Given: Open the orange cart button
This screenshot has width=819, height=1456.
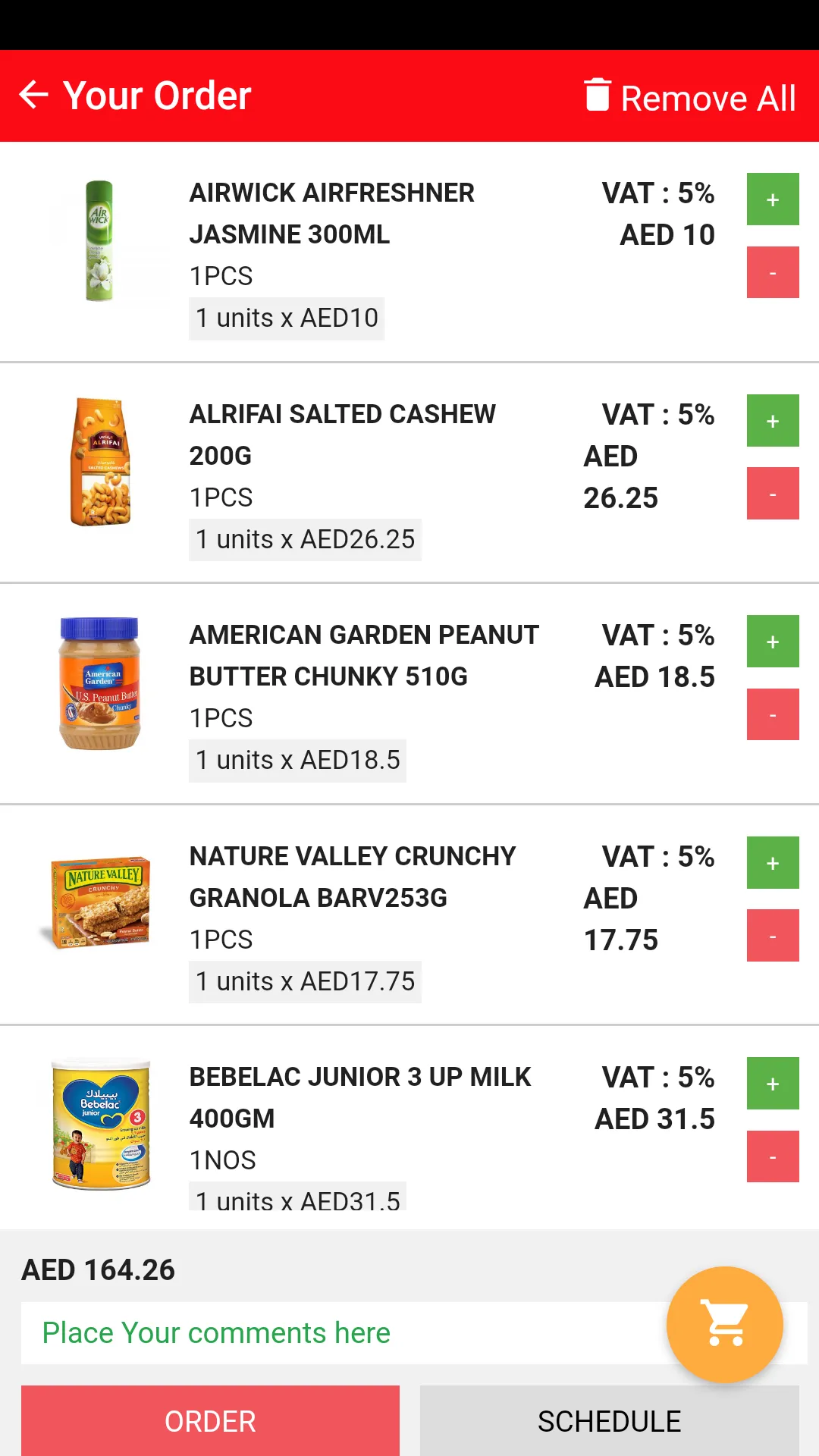Looking at the screenshot, I should (725, 1325).
